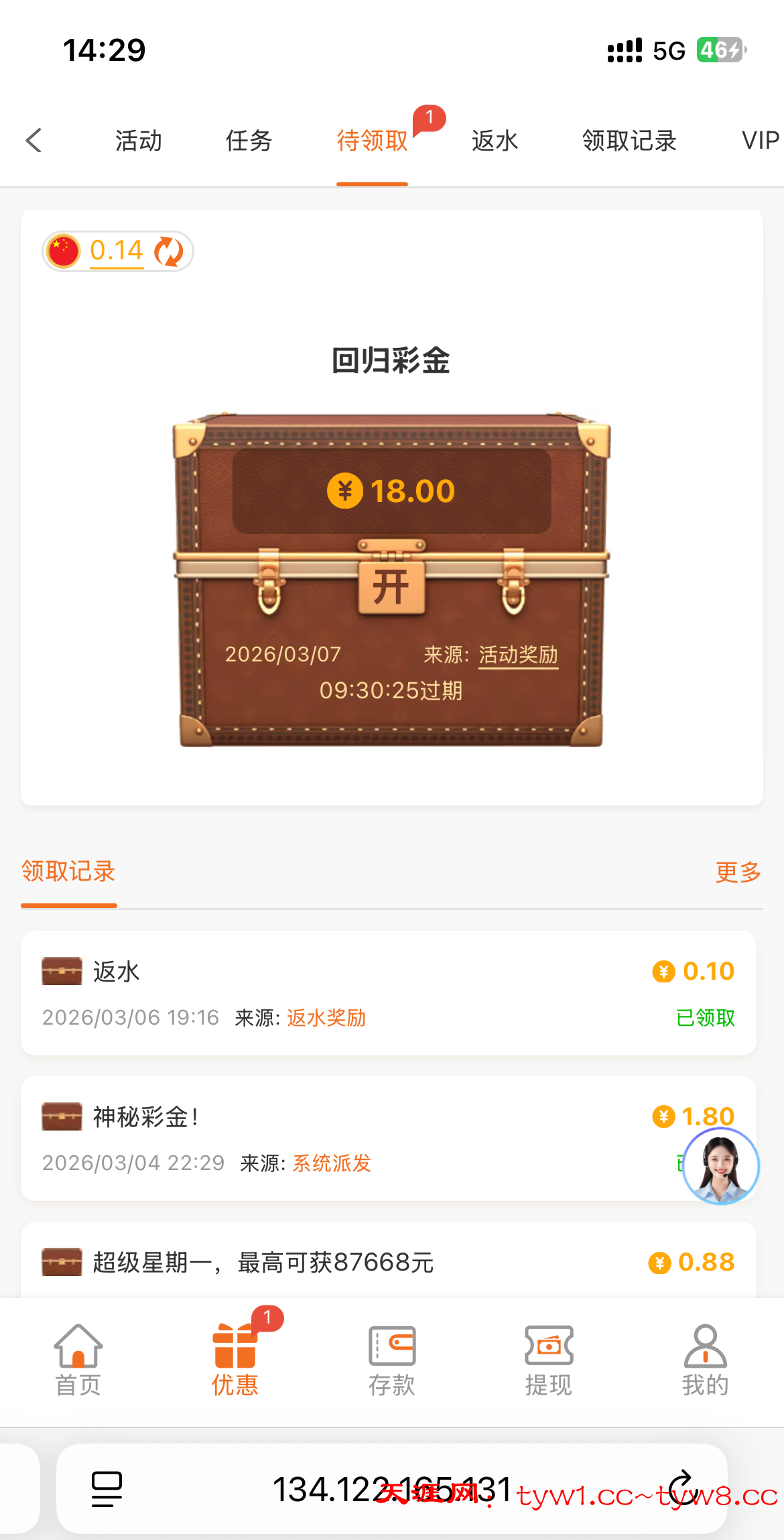Open the 活动奖励 source link
Image resolution: width=784 pixels, height=1540 pixels.
click(518, 655)
